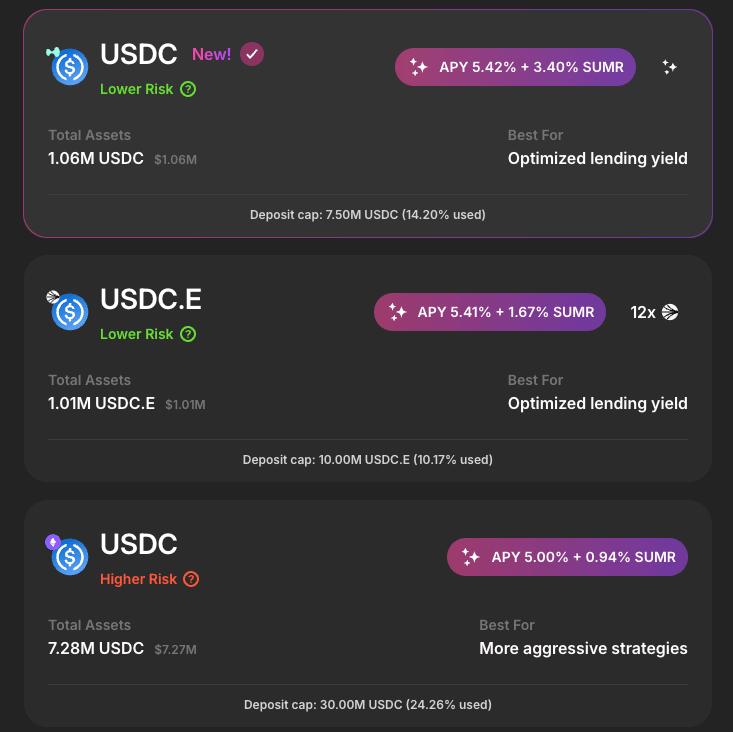Tap the Lower Risk help icon on USDC.E
Image resolution: width=733 pixels, height=732 pixels.
[x=188, y=334]
